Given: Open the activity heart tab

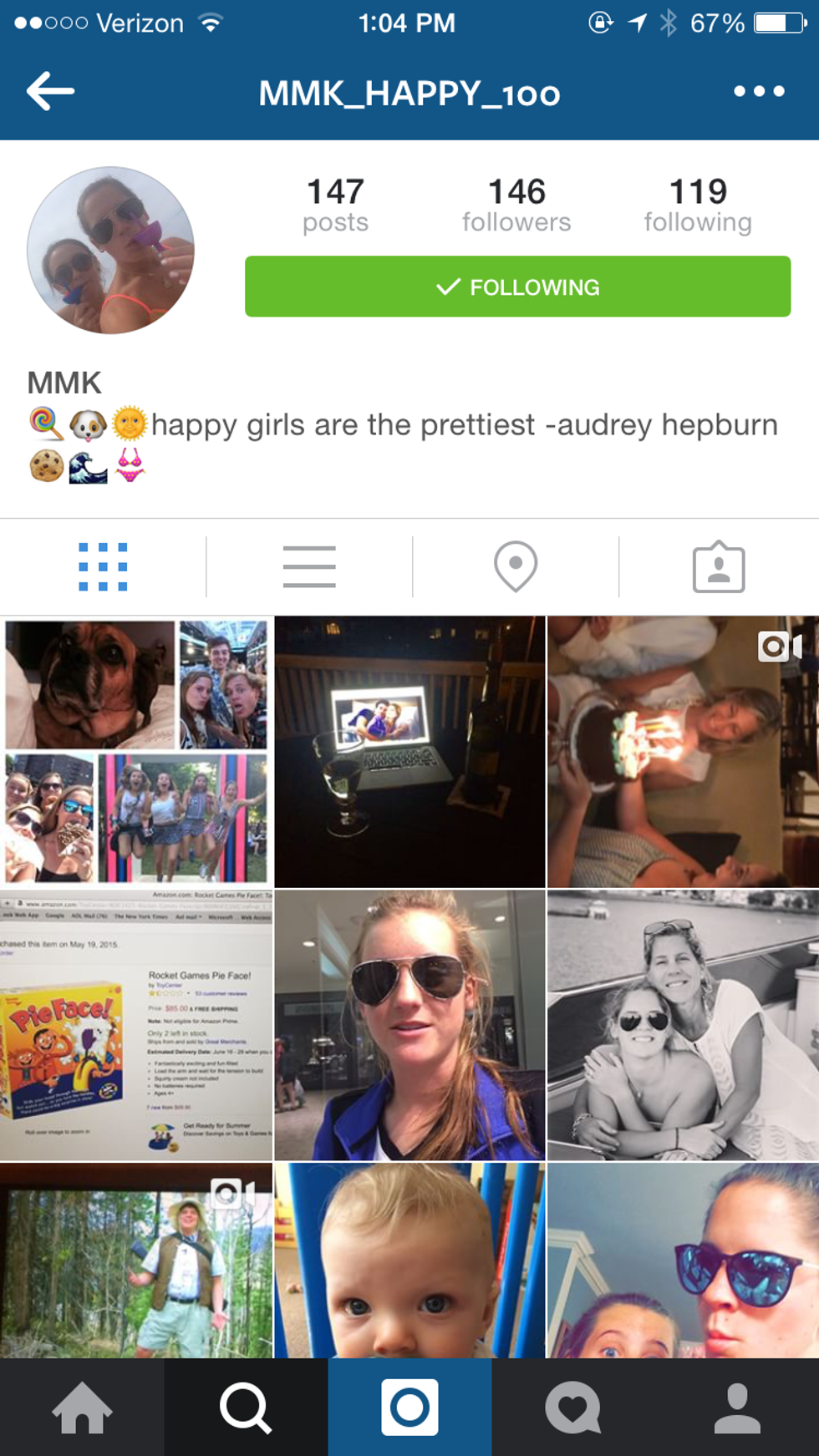Looking at the screenshot, I should pyautogui.click(x=573, y=1408).
